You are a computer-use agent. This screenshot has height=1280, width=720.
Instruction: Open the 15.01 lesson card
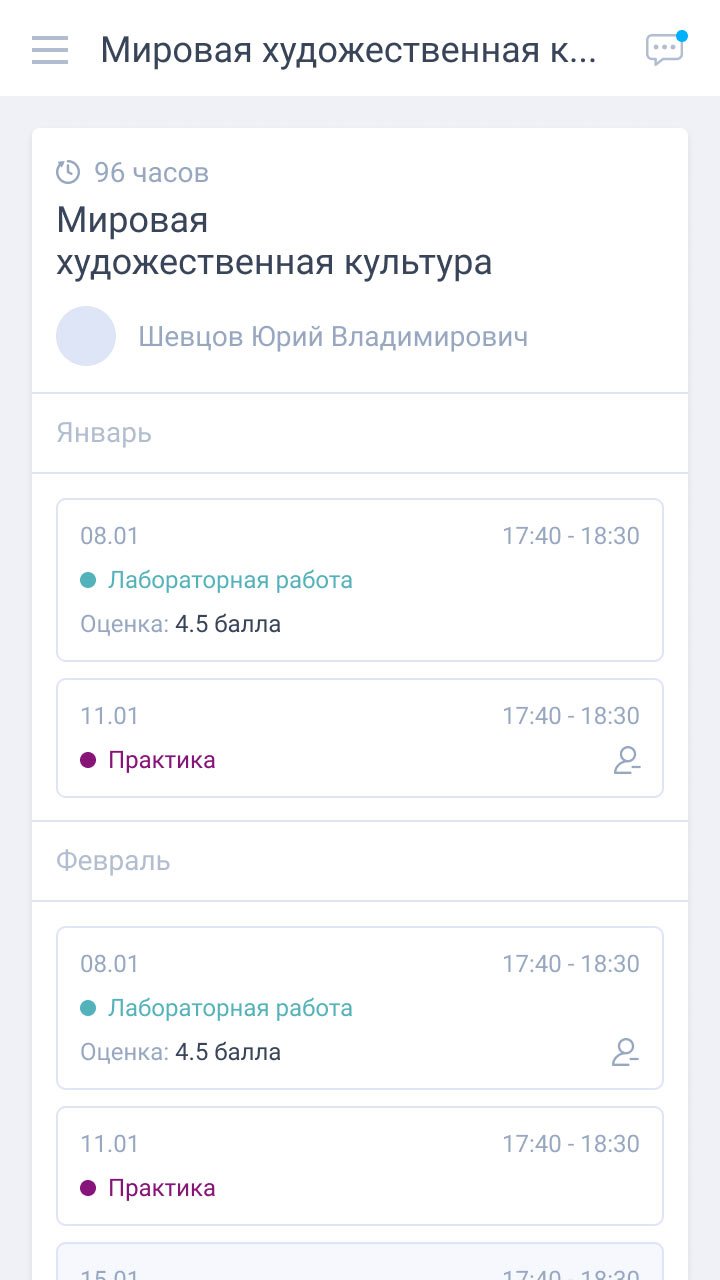click(360, 1264)
